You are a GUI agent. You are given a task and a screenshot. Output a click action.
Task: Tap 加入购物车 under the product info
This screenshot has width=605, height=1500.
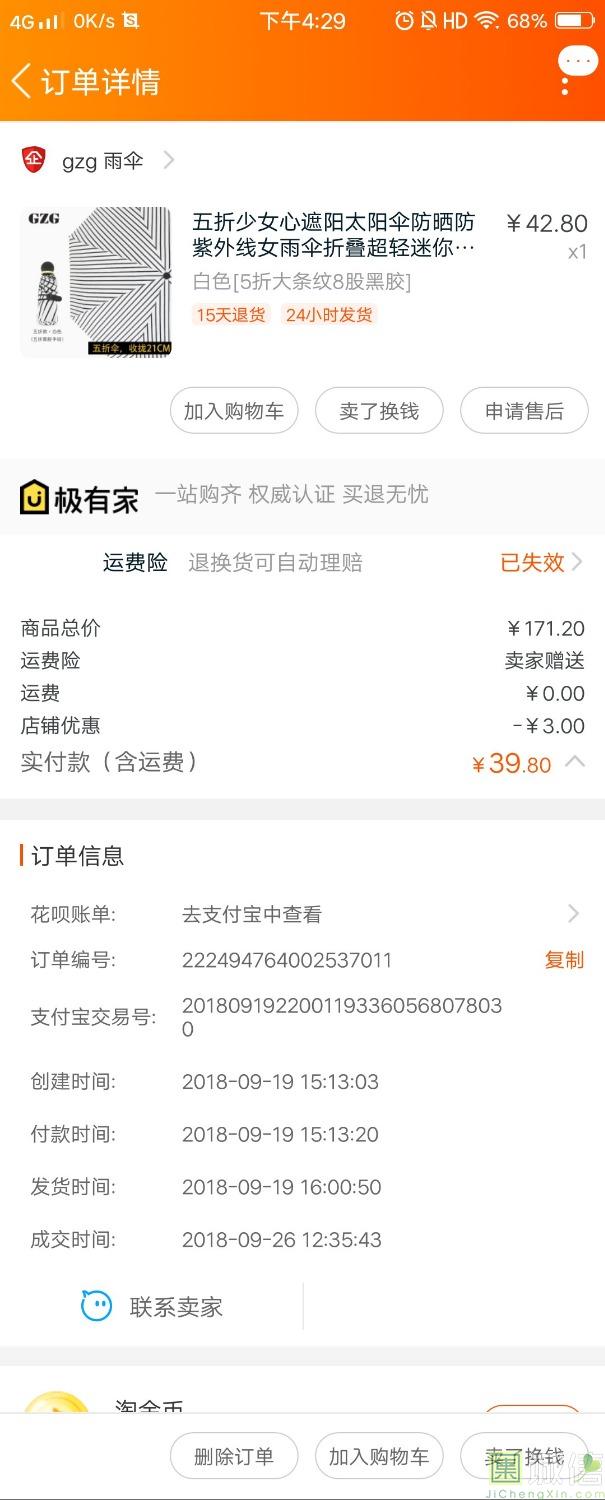[x=234, y=411]
